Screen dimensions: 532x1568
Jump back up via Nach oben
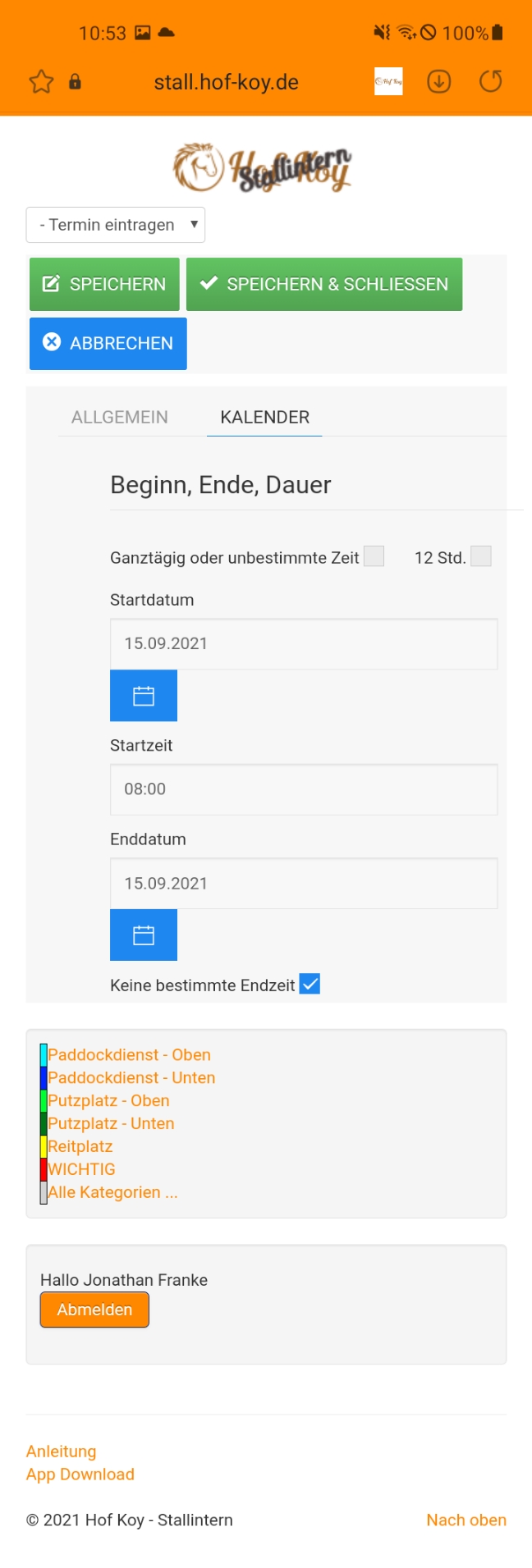(466, 1520)
